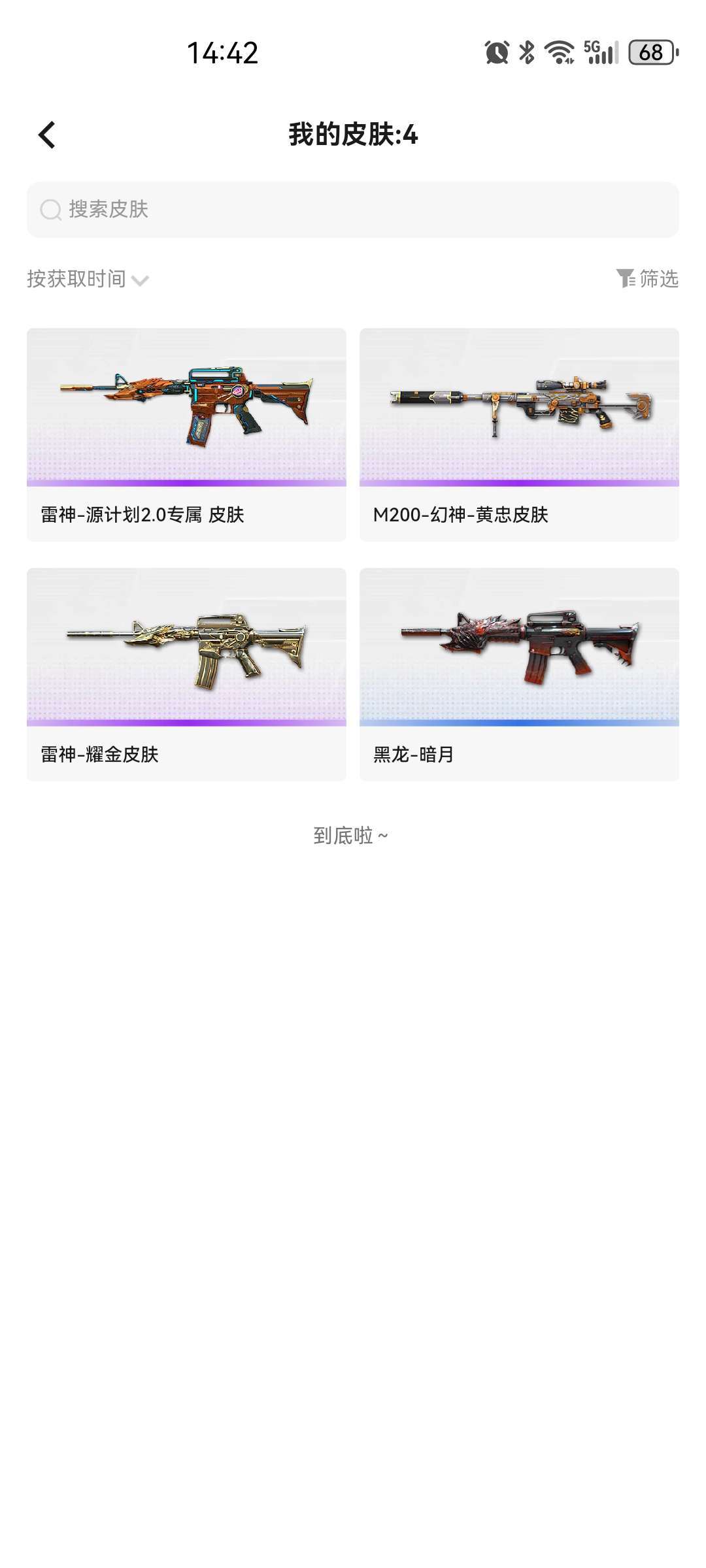Screen dimensions: 706x1568
Task: Tap the back arrow to exit skin list
Action: click(x=46, y=134)
